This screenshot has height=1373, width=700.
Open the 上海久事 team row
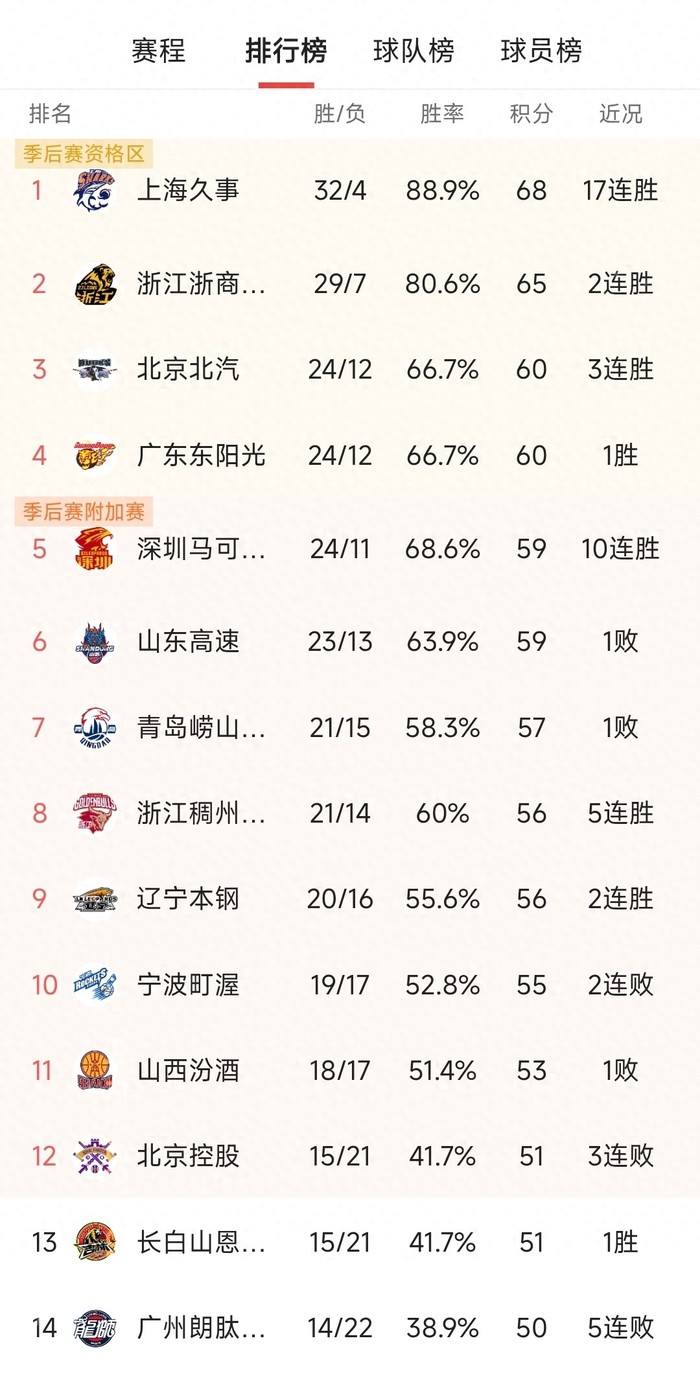tap(188, 190)
